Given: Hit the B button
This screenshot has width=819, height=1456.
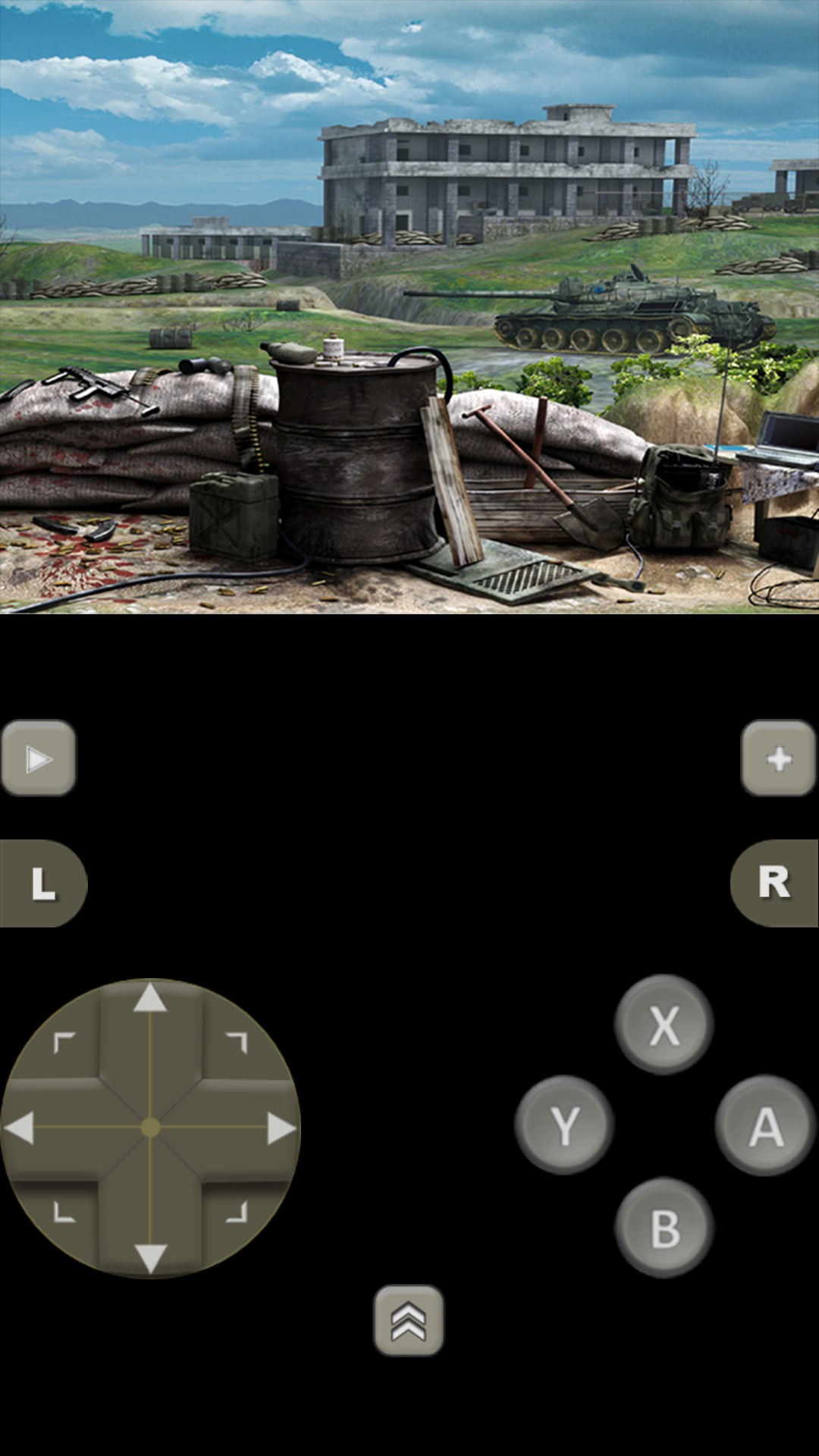Looking at the screenshot, I should [665, 1228].
